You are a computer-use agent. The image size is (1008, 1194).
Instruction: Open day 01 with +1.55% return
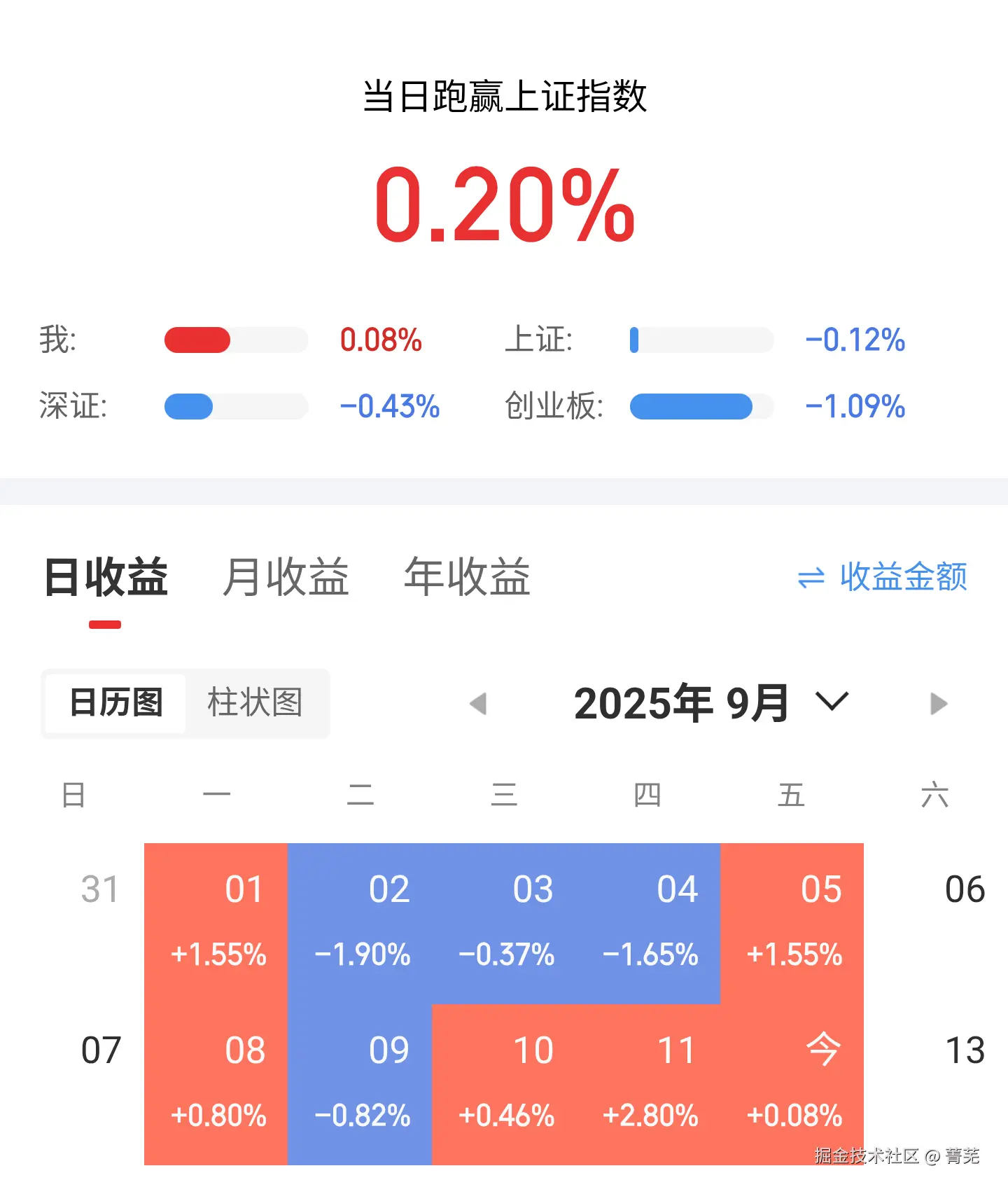click(216, 923)
